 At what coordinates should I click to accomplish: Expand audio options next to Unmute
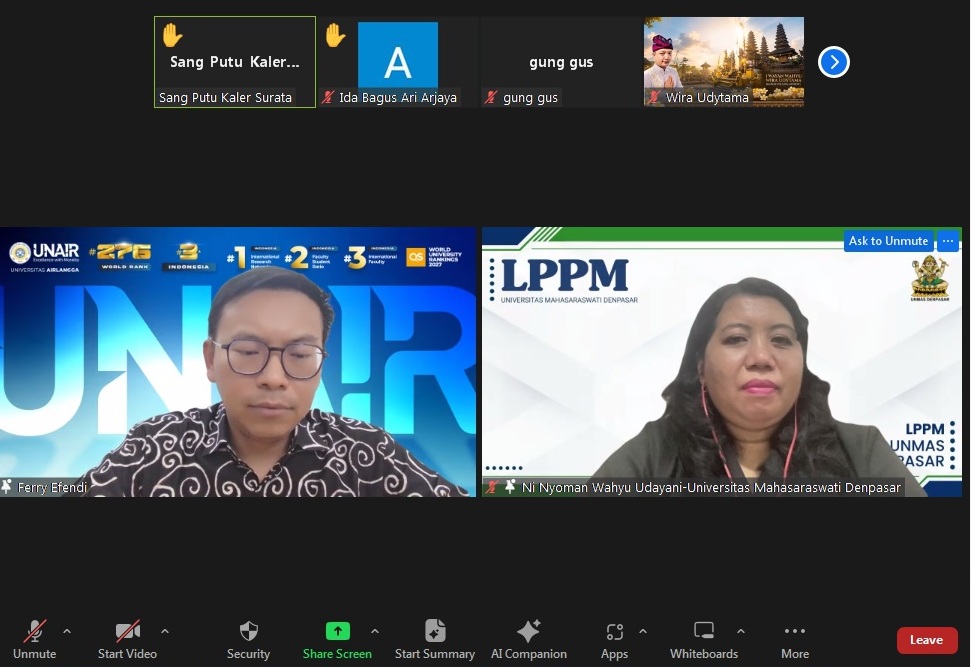point(67,631)
